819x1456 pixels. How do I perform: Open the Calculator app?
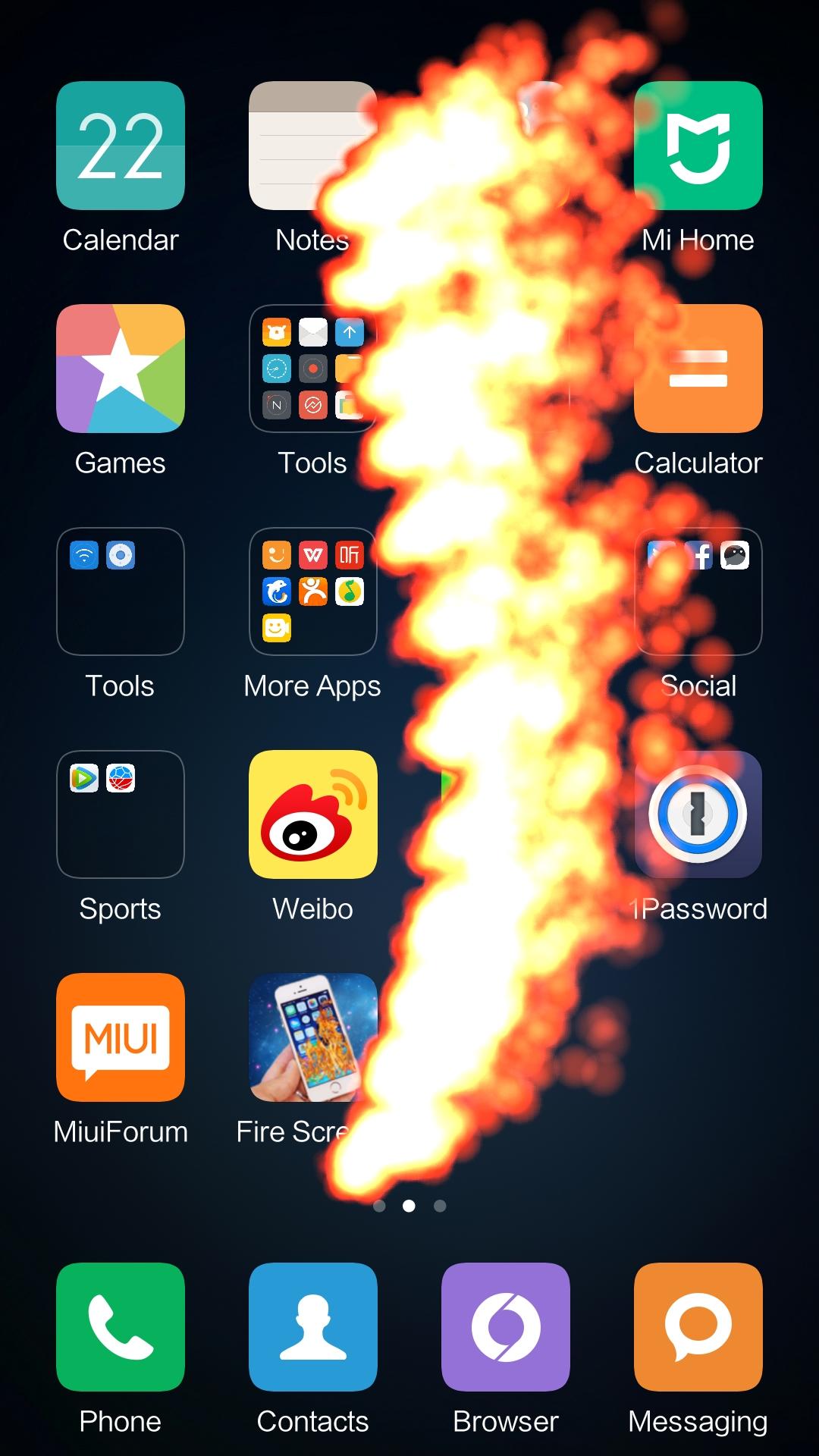pos(698,369)
